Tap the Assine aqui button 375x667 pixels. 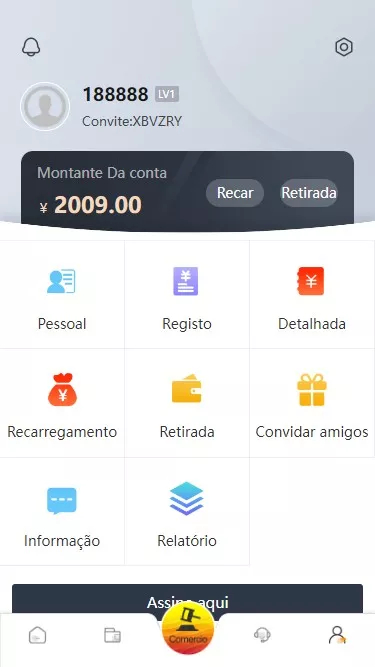(x=188, y=599)
